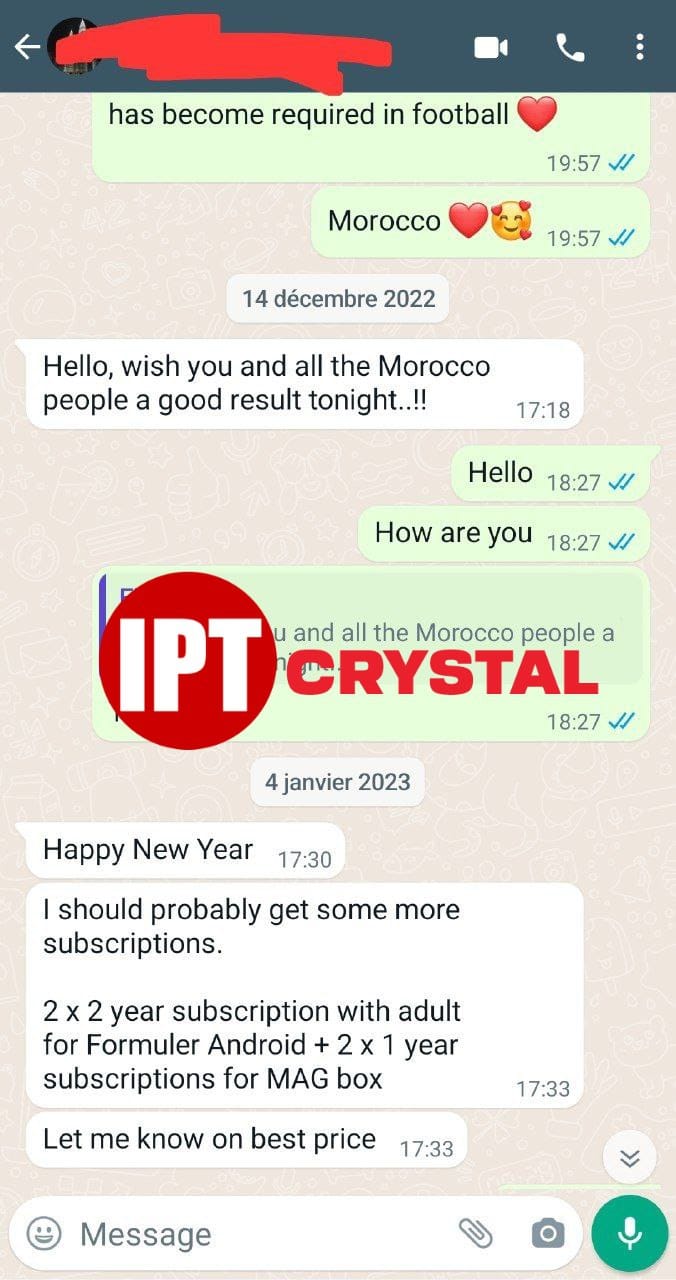Open the overflow menu
The width and height of the screenshot is (676, 1280).
(x=640, y=47)
